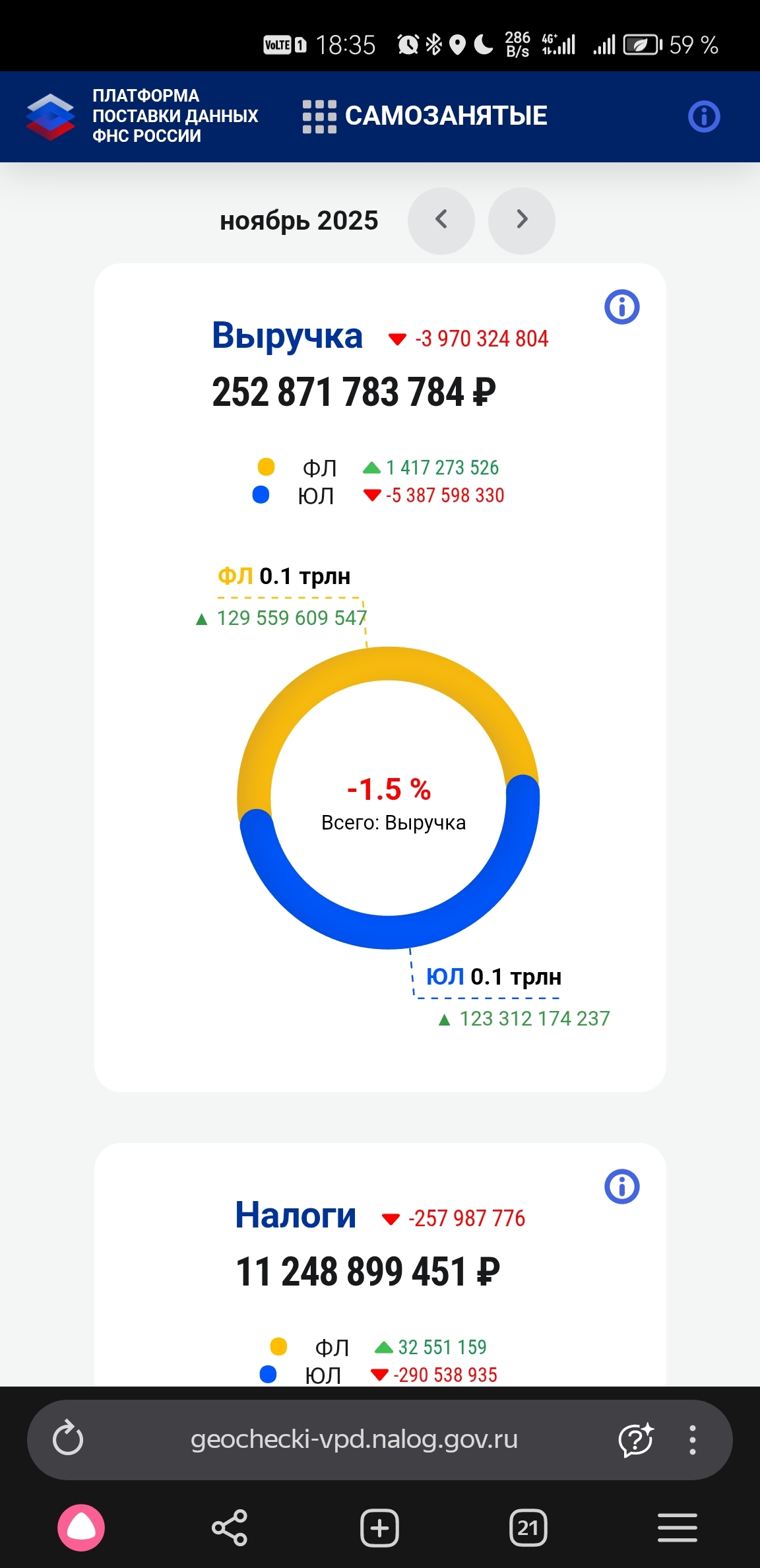Show the 21 open tabs

coord(528,1528)
